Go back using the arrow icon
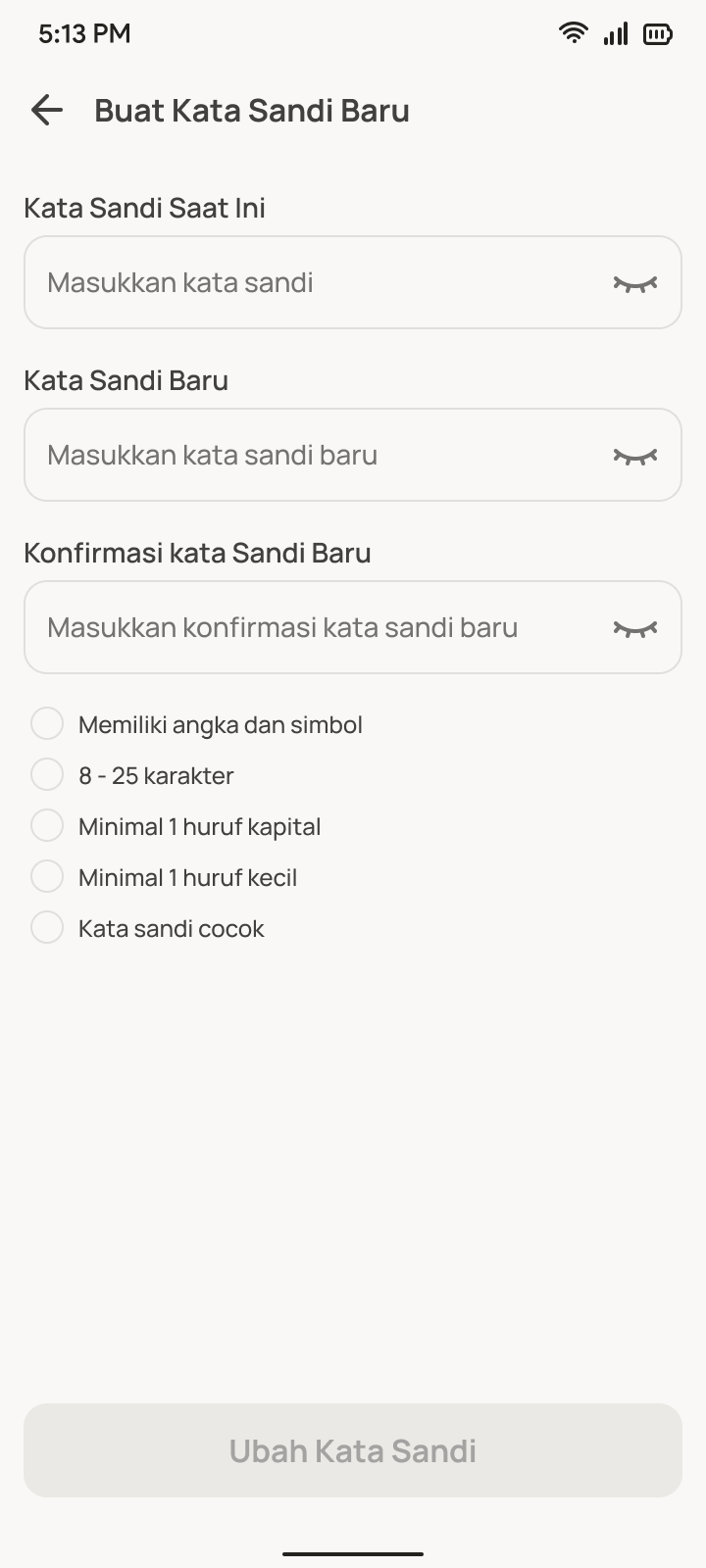 (47, 111)
